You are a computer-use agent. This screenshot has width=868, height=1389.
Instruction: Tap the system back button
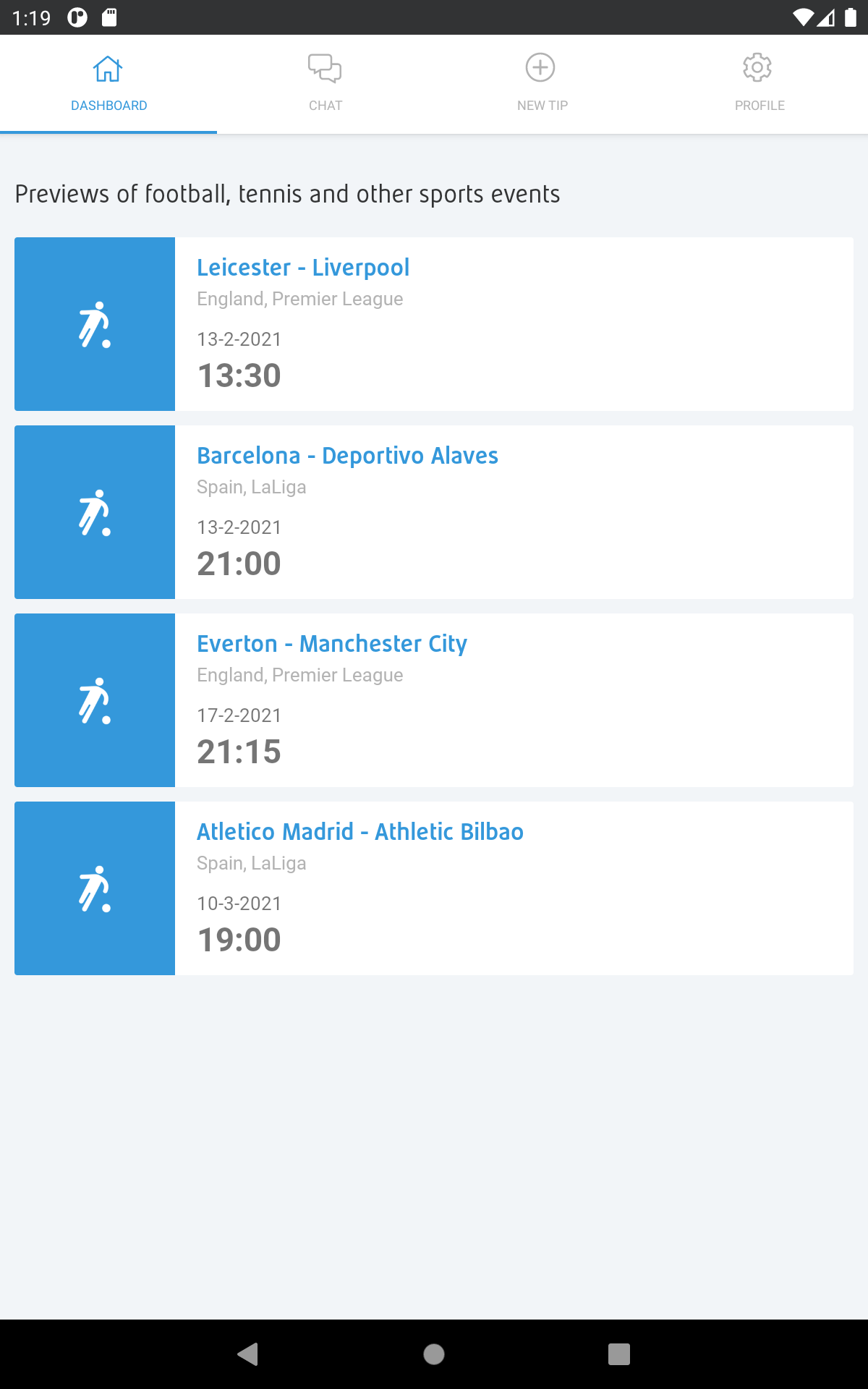pyautogui.click(x=248, y=1354)
